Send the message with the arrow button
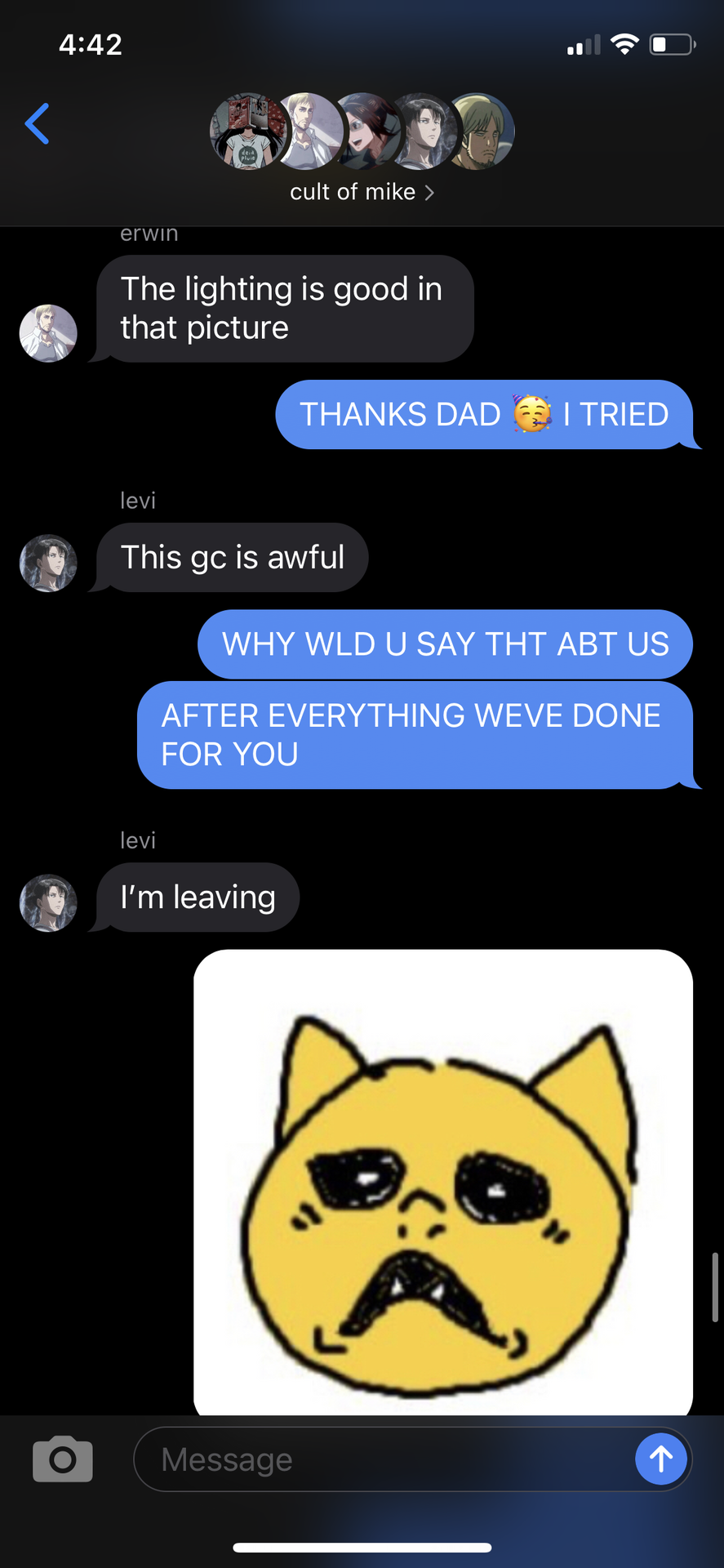Image resolution: width=724 pixels, height=1568 pixels. click(661, 1459)
